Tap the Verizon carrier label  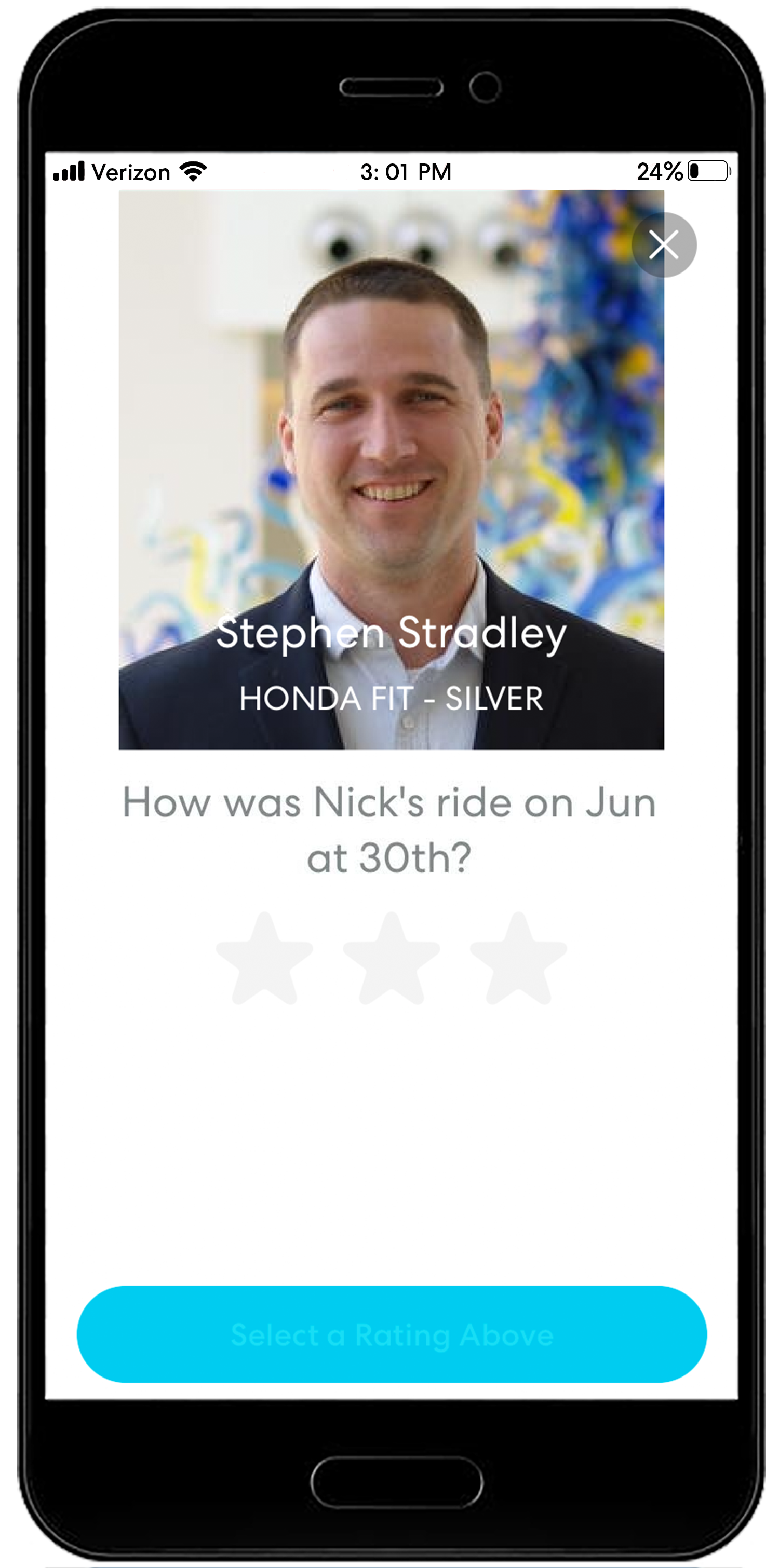[130, 172]
